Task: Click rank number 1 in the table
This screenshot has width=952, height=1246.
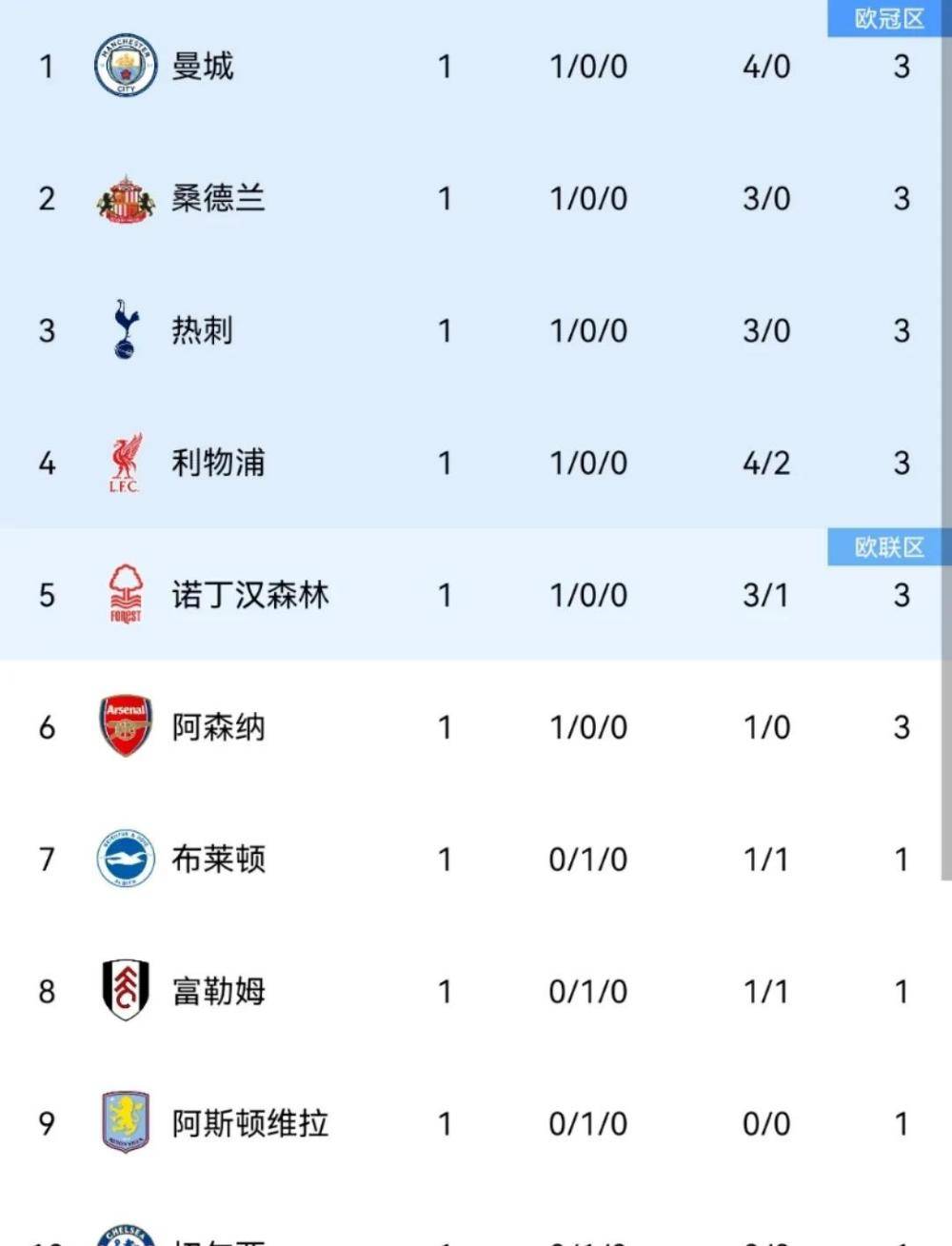Action: pos(45,66)
